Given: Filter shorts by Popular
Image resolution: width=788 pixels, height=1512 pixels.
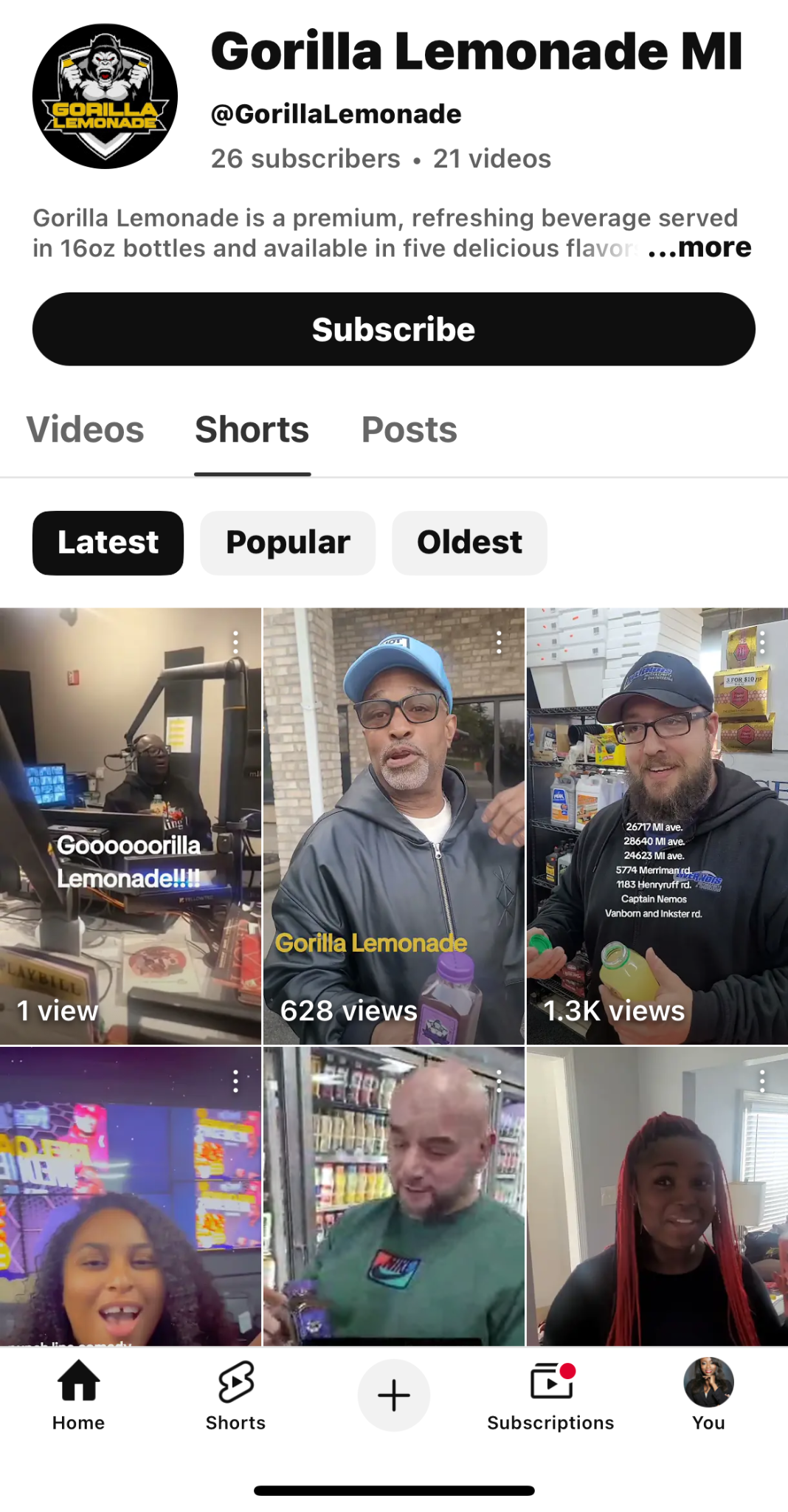Looking at the screenshot, I should click(288, 543).
